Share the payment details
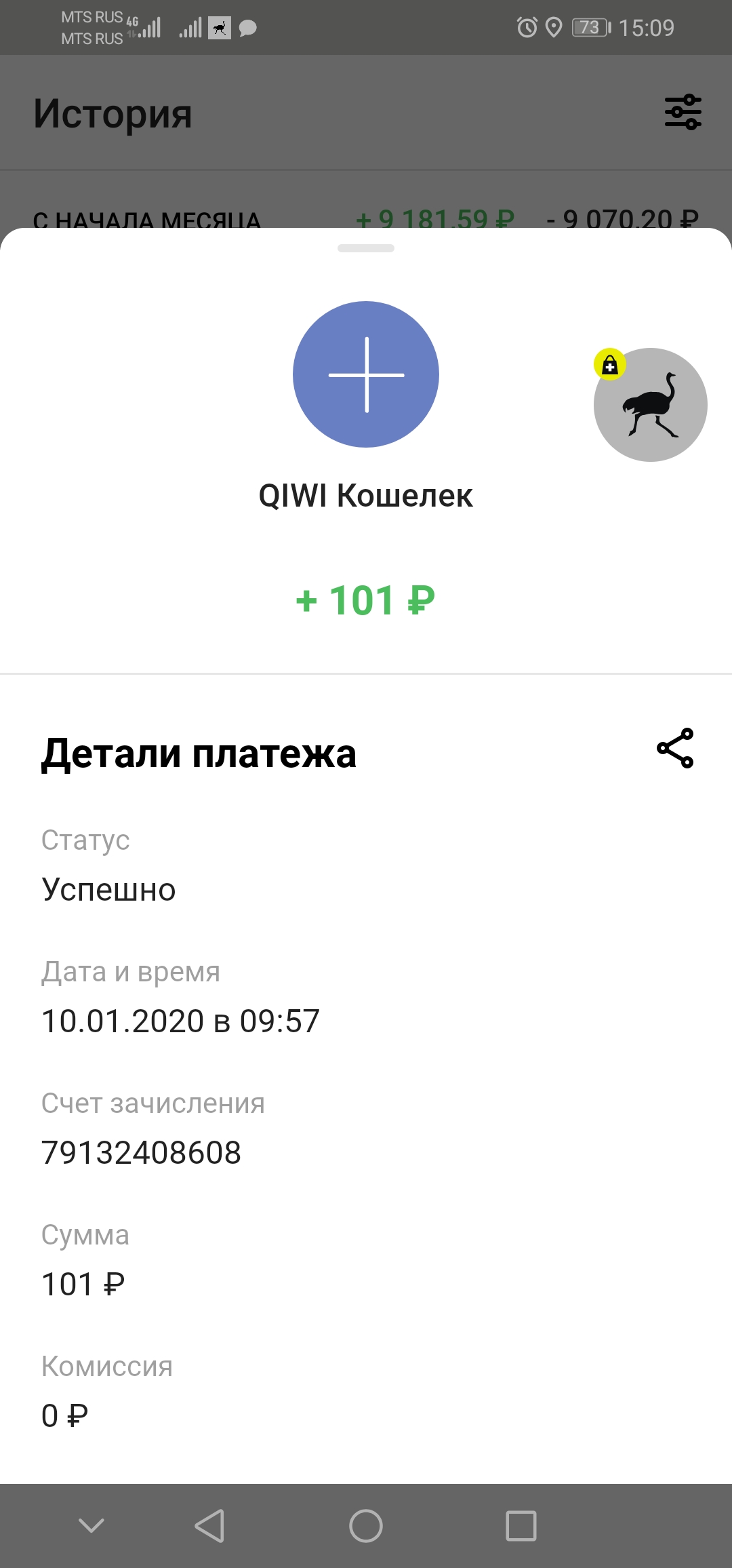The image size is (732, 1568). (x=675, y=748)
